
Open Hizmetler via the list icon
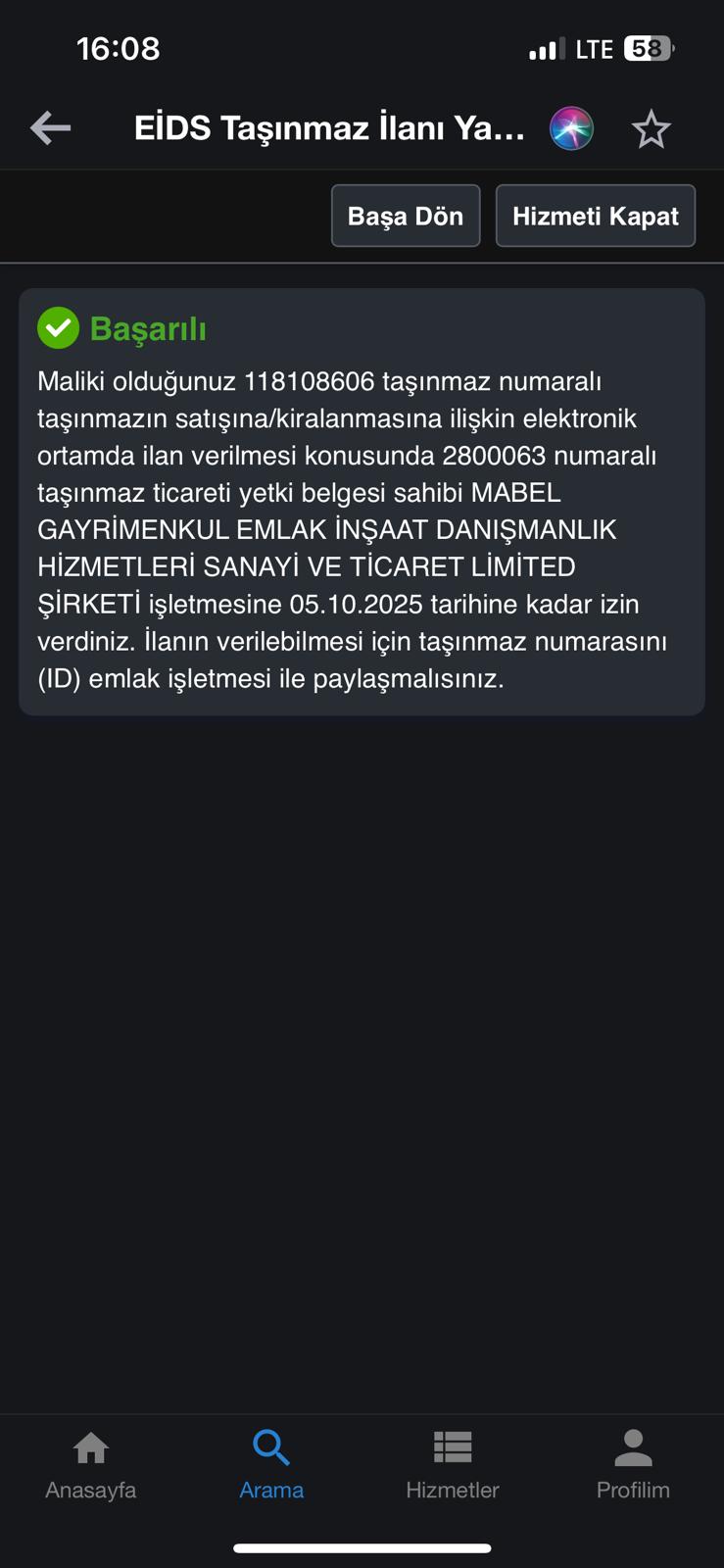point(452,1447)
